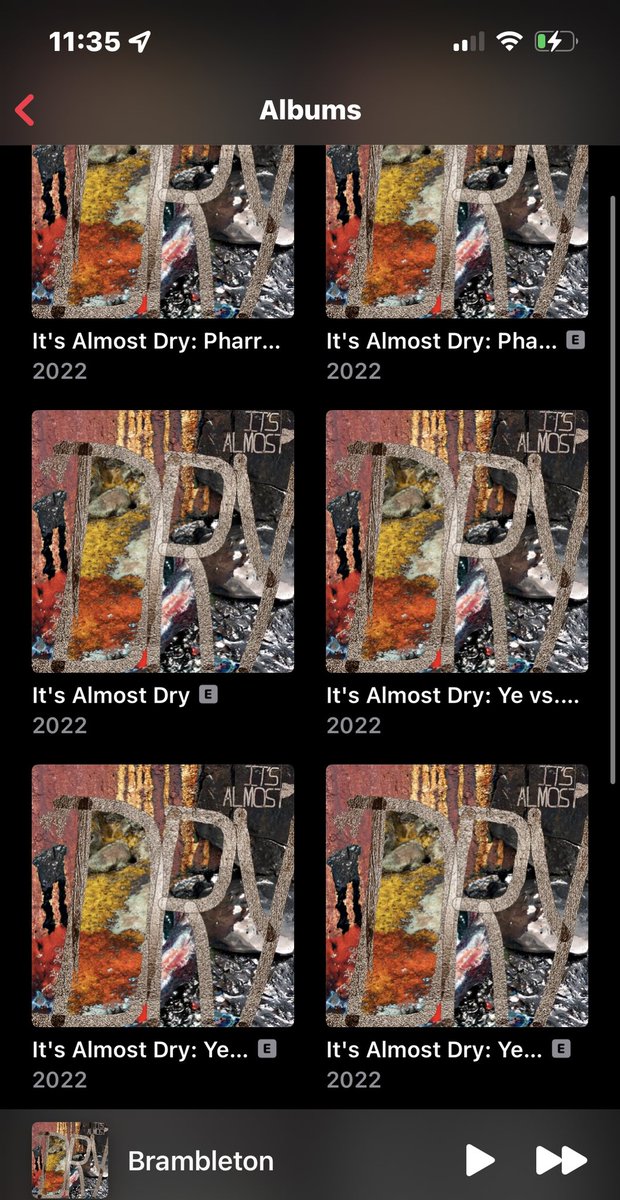Skip forward to the next track
This screenshot has width=620, height=1200.
tap(561, 1160)
